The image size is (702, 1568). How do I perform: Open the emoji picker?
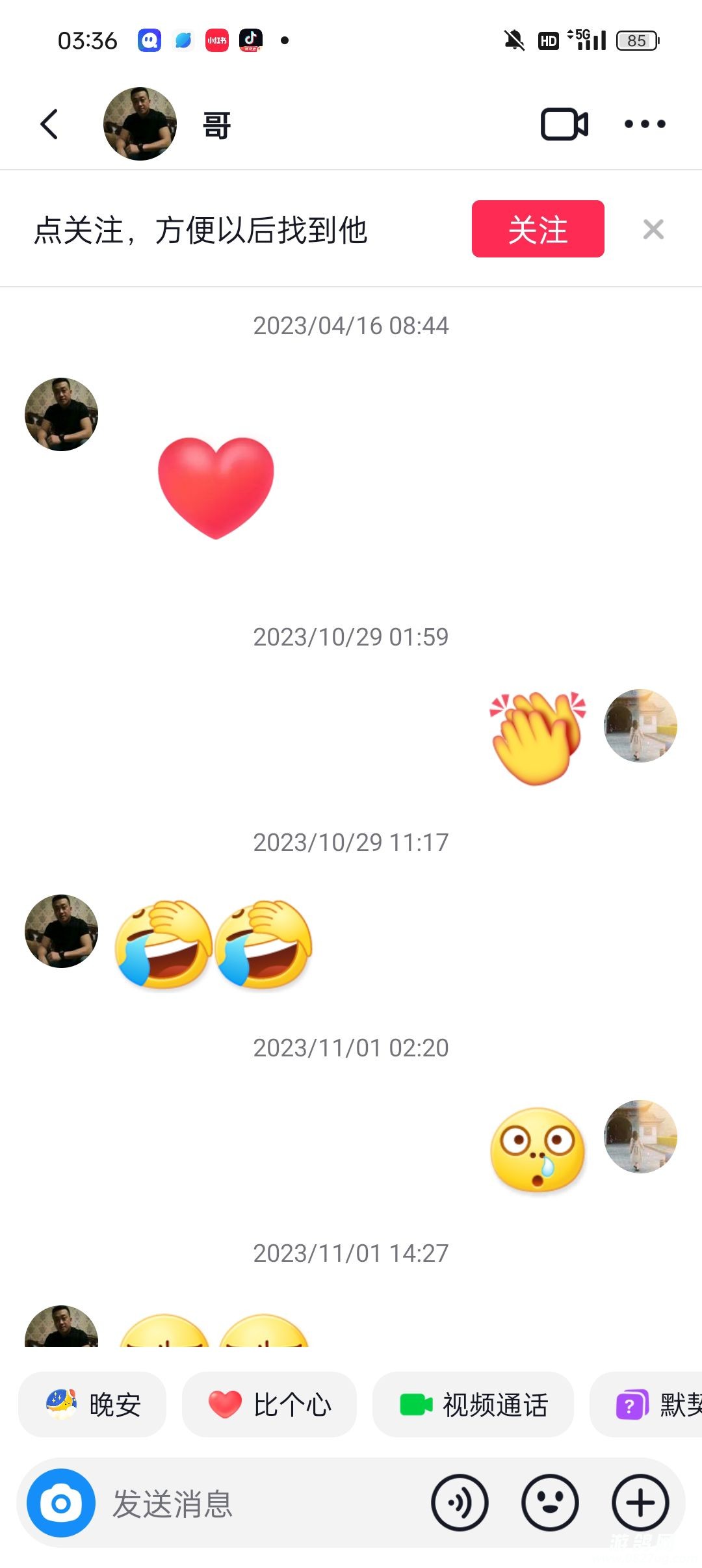coord(550,1503)
